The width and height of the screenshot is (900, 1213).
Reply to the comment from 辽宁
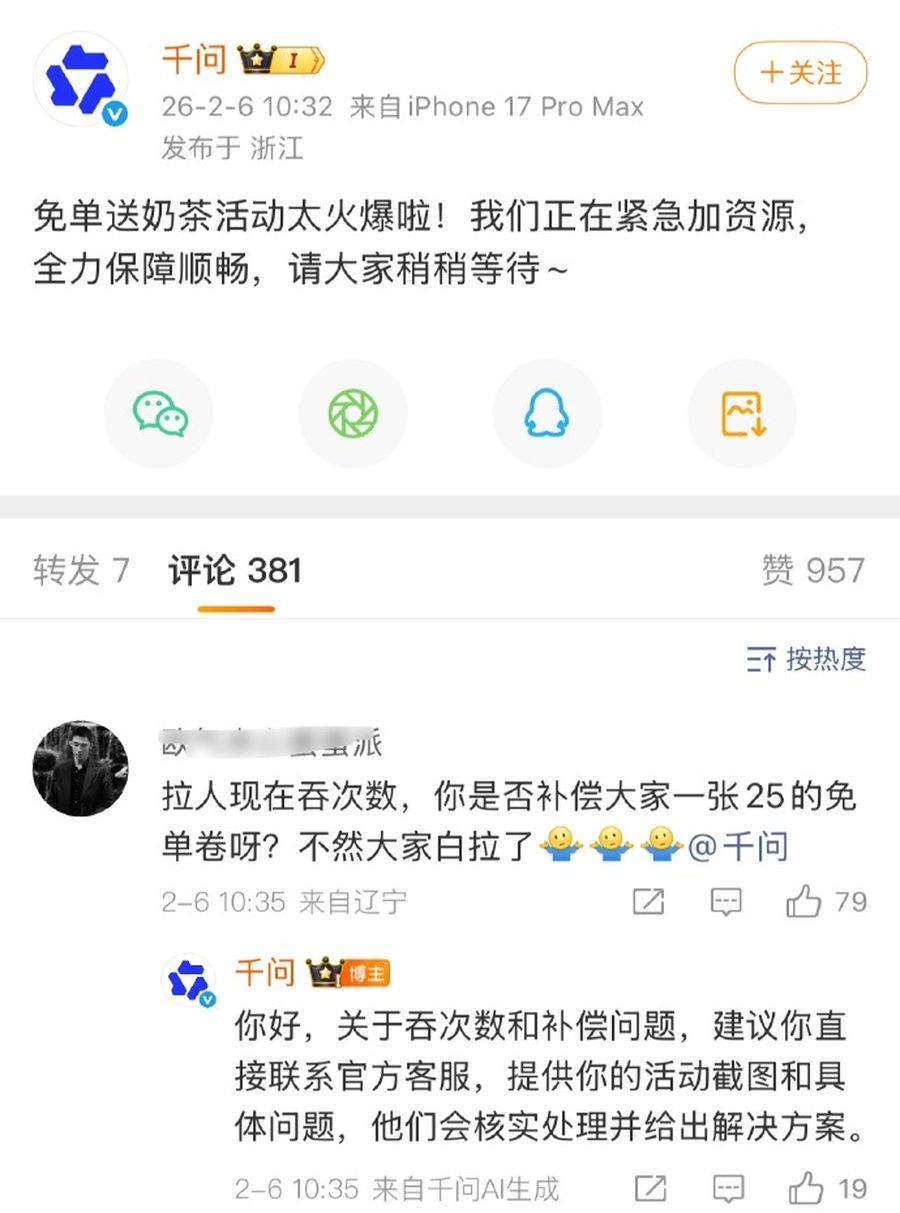[726, 902]
